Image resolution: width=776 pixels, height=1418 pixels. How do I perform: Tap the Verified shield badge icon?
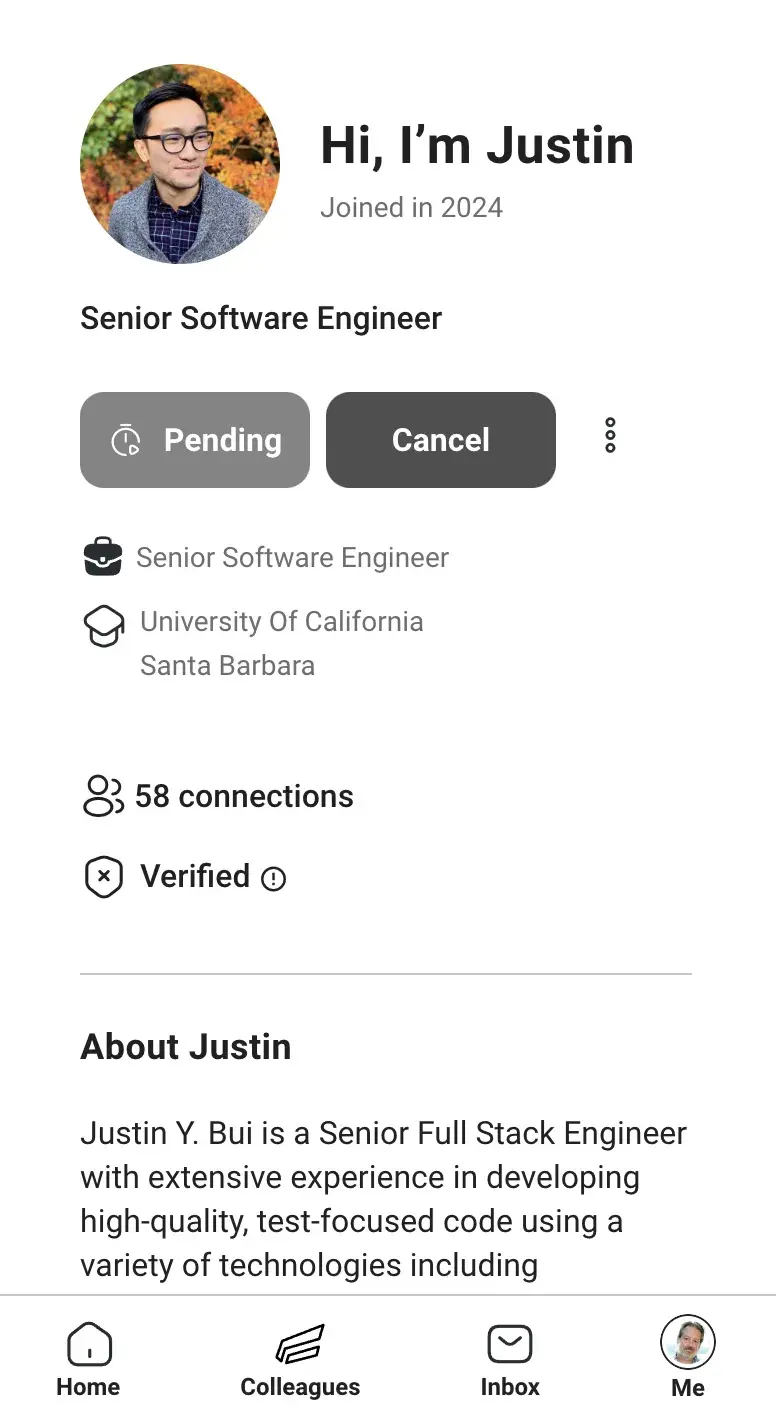tap(104, 876)
